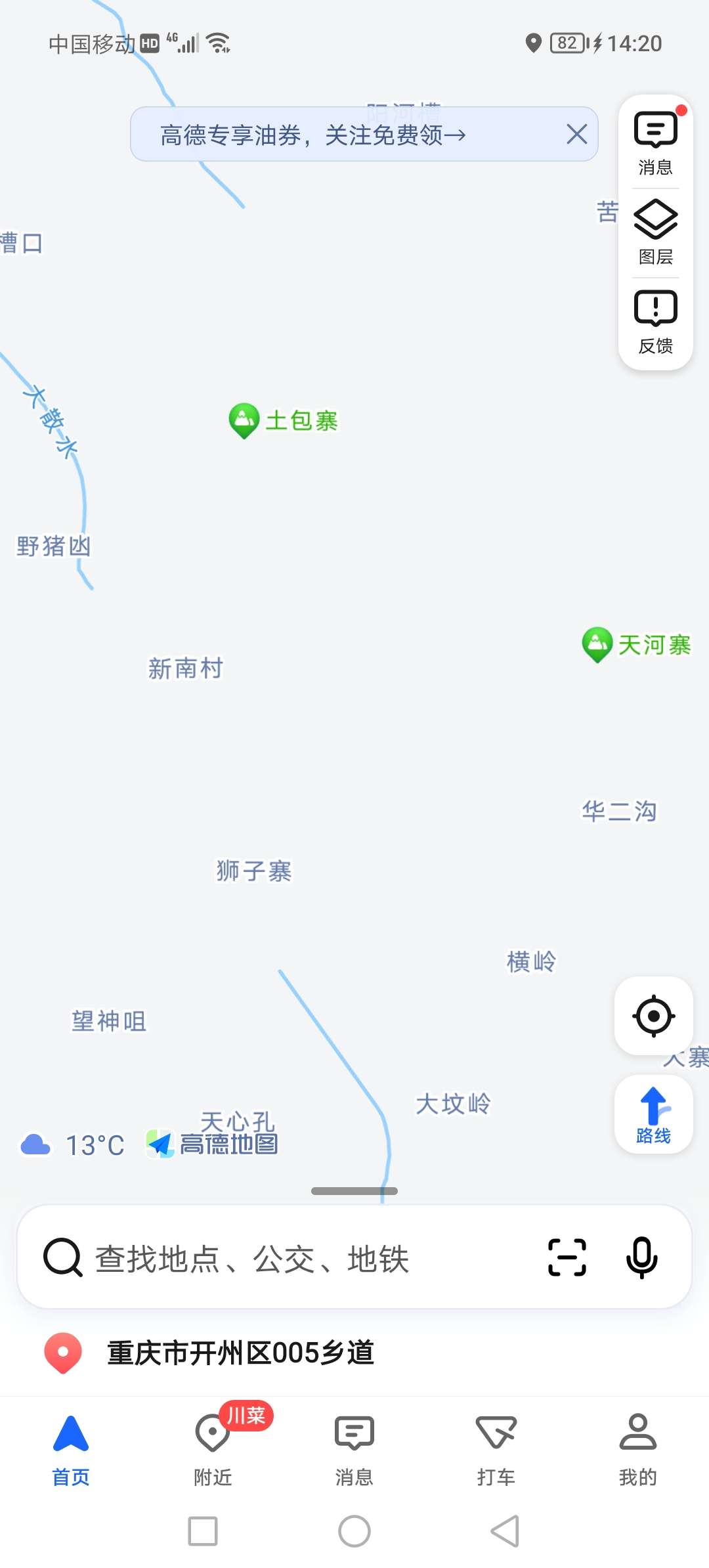
Task: Open the 13°C weather widget
Action: click(x=72, y=1145)
